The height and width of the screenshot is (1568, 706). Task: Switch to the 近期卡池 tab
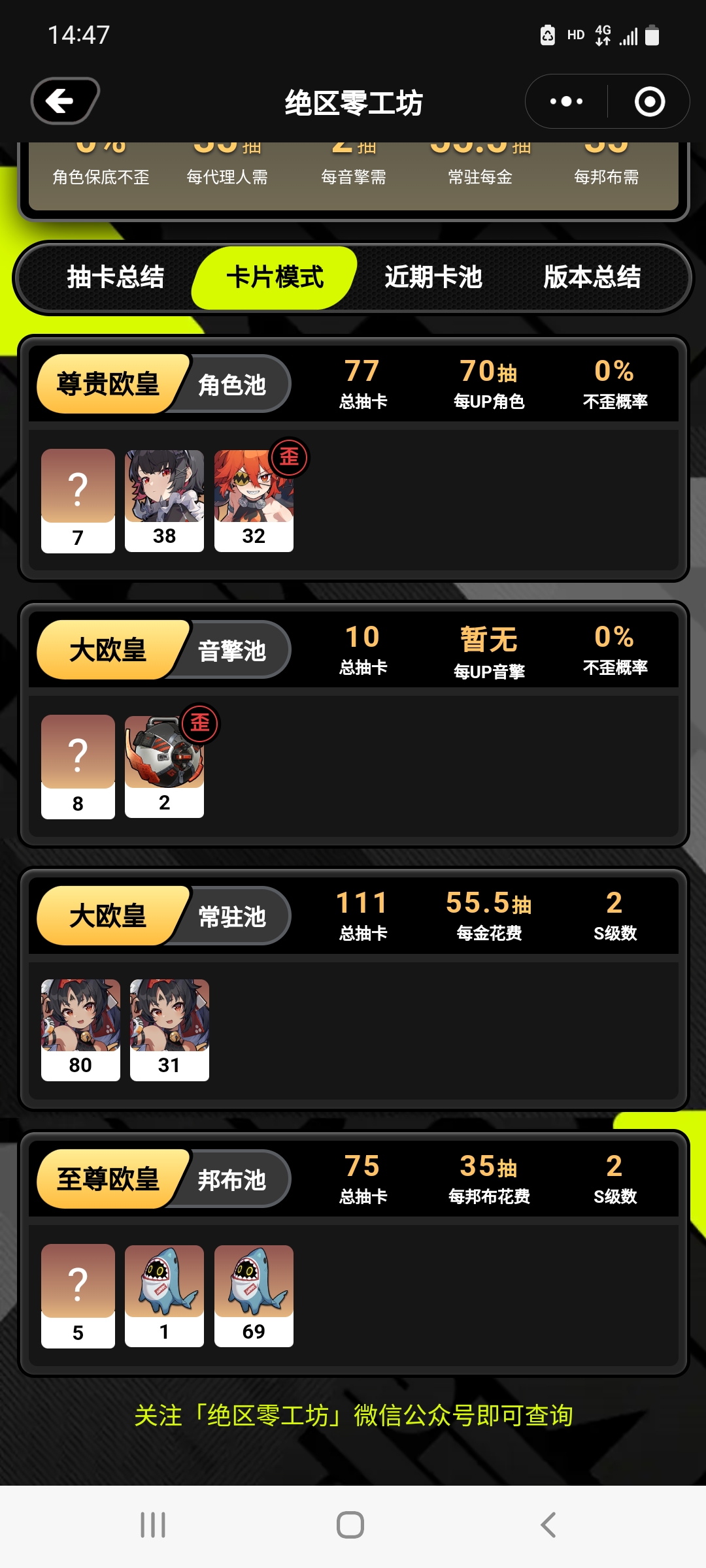(x=433, y=277)
